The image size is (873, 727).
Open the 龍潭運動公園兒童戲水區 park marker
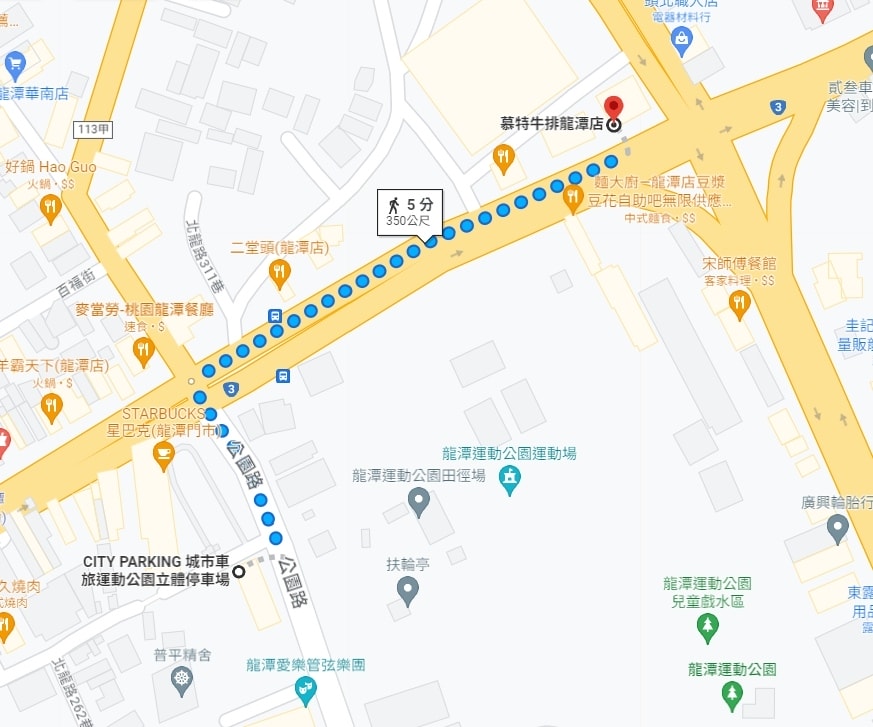click(708, 627)
